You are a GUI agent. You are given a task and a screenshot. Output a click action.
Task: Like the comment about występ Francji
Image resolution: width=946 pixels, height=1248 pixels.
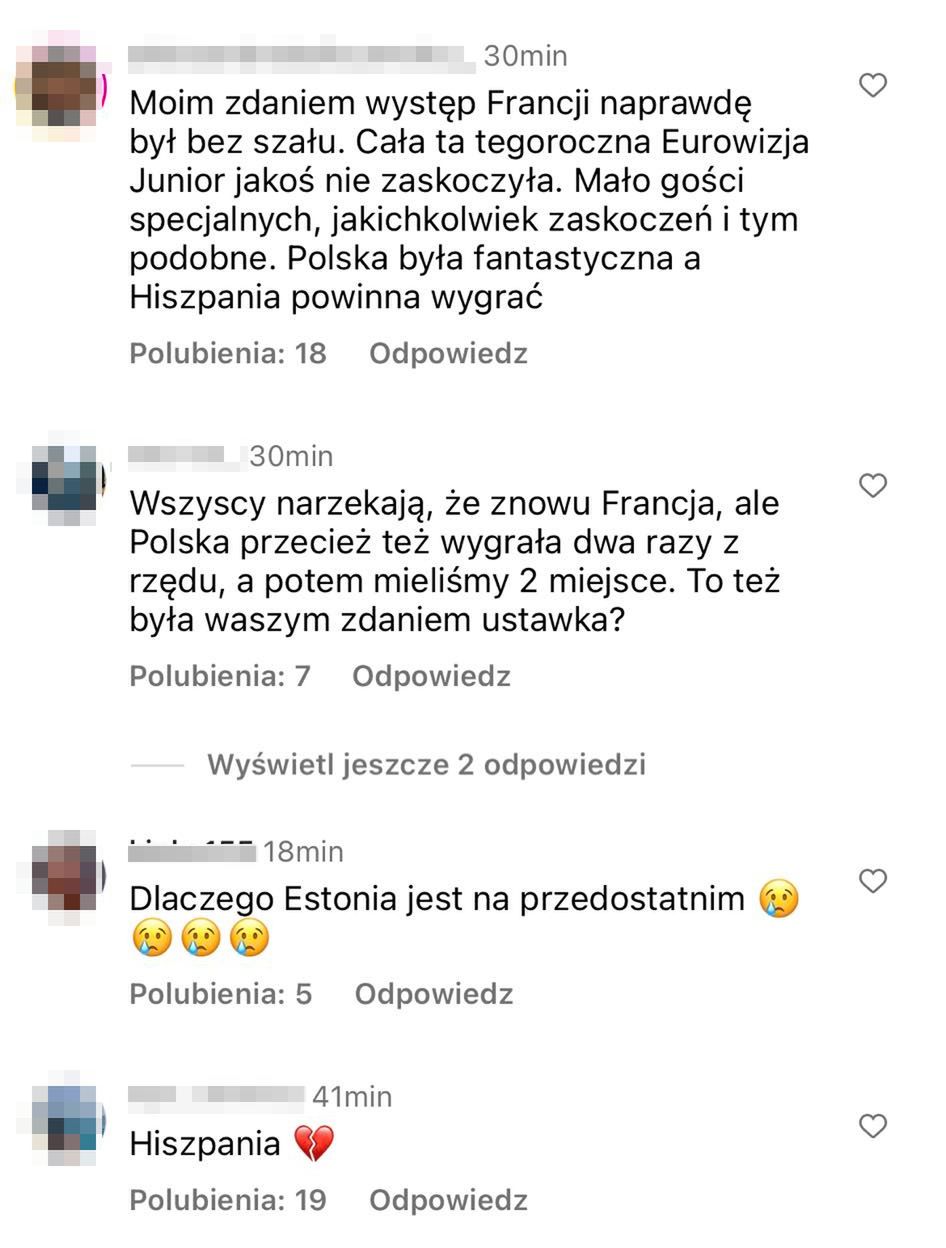click(873, 86)
